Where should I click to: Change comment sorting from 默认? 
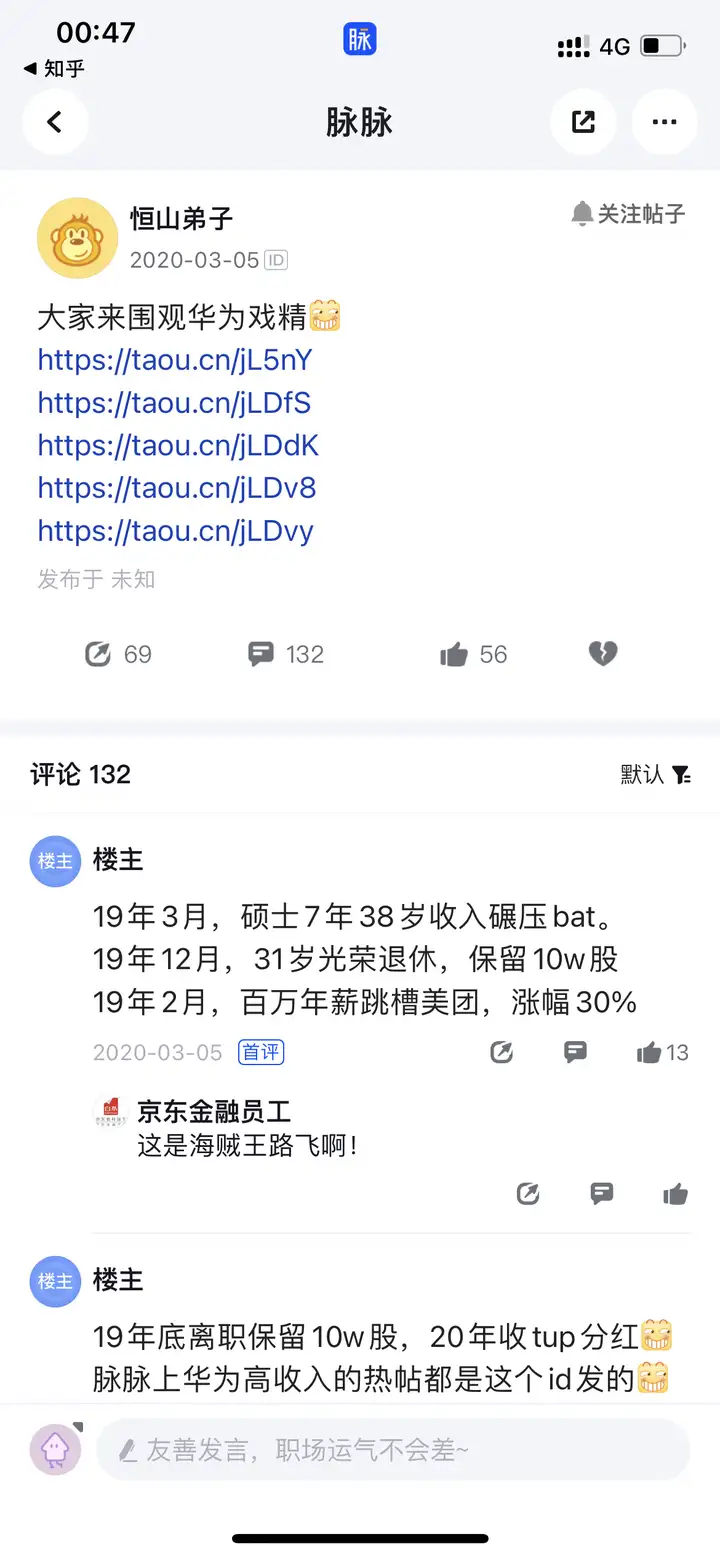(656, 774)
